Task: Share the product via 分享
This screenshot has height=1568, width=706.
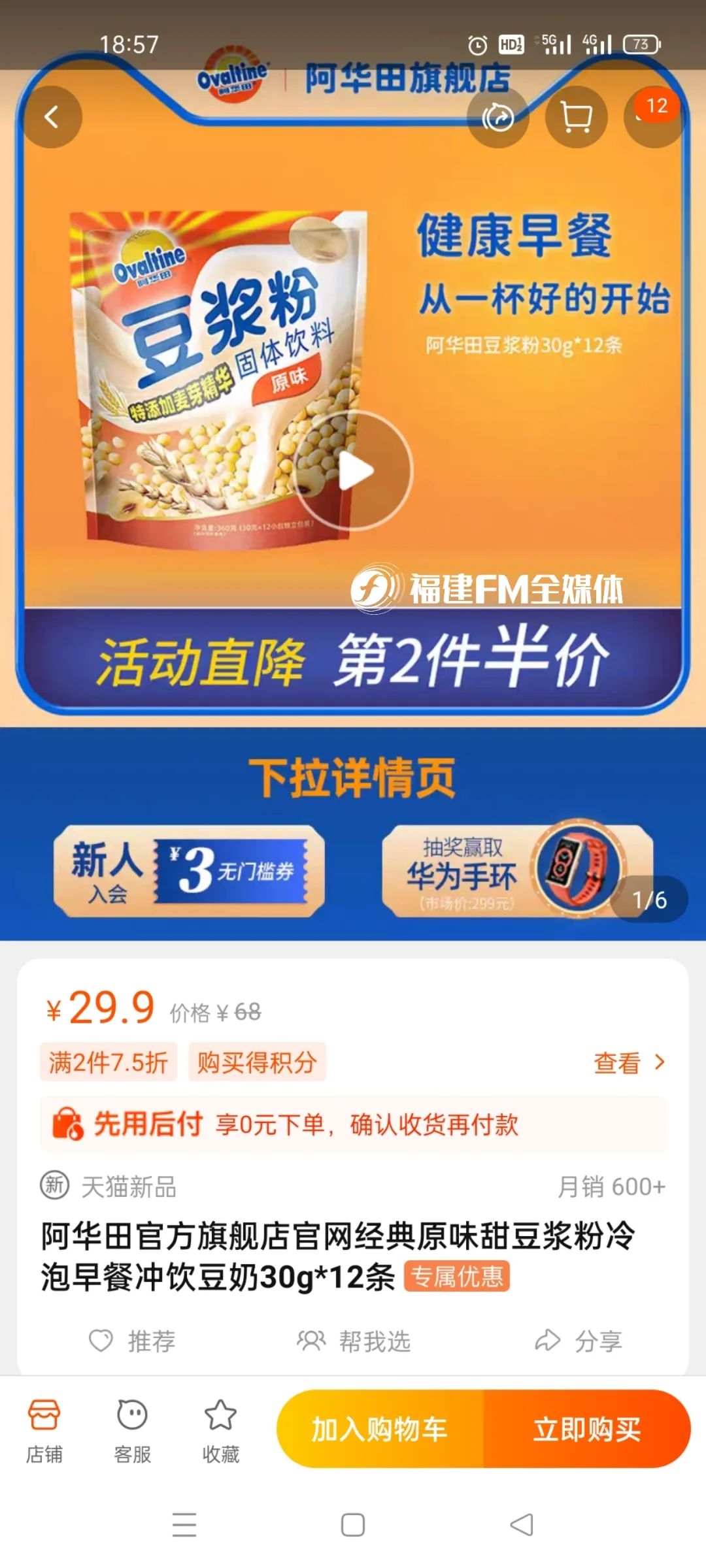Action: [578, 1341]
